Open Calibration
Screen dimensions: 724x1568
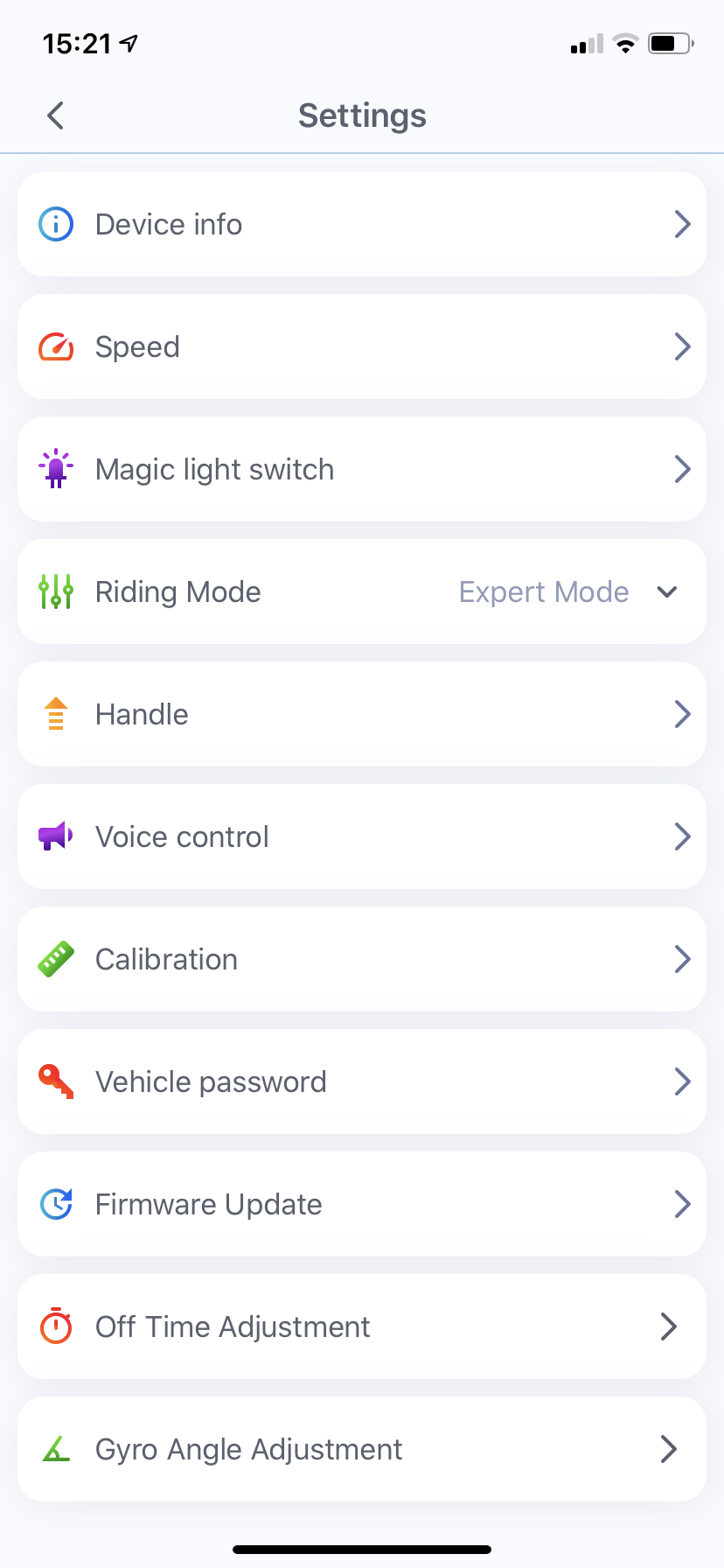362,959
